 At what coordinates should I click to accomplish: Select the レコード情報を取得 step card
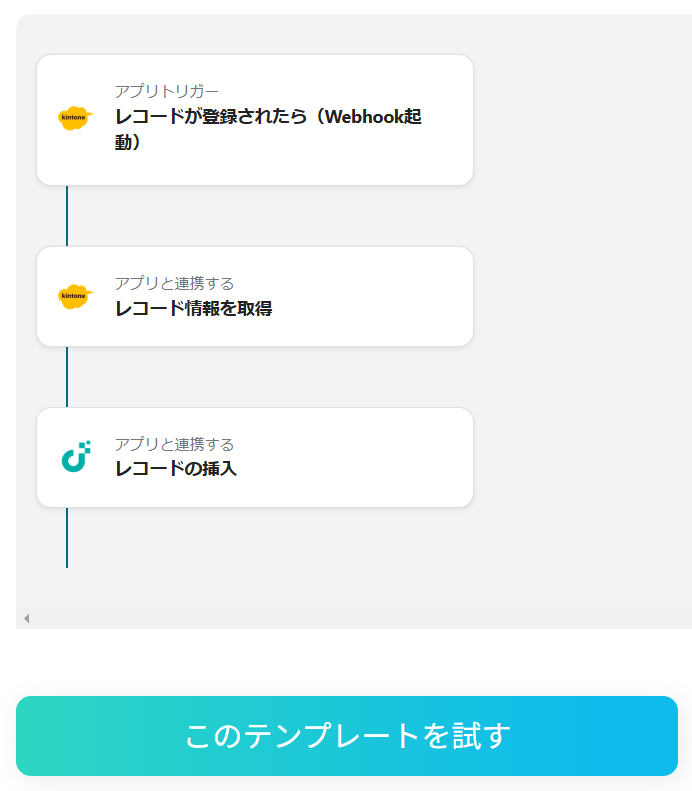click(x=254, y=297)
